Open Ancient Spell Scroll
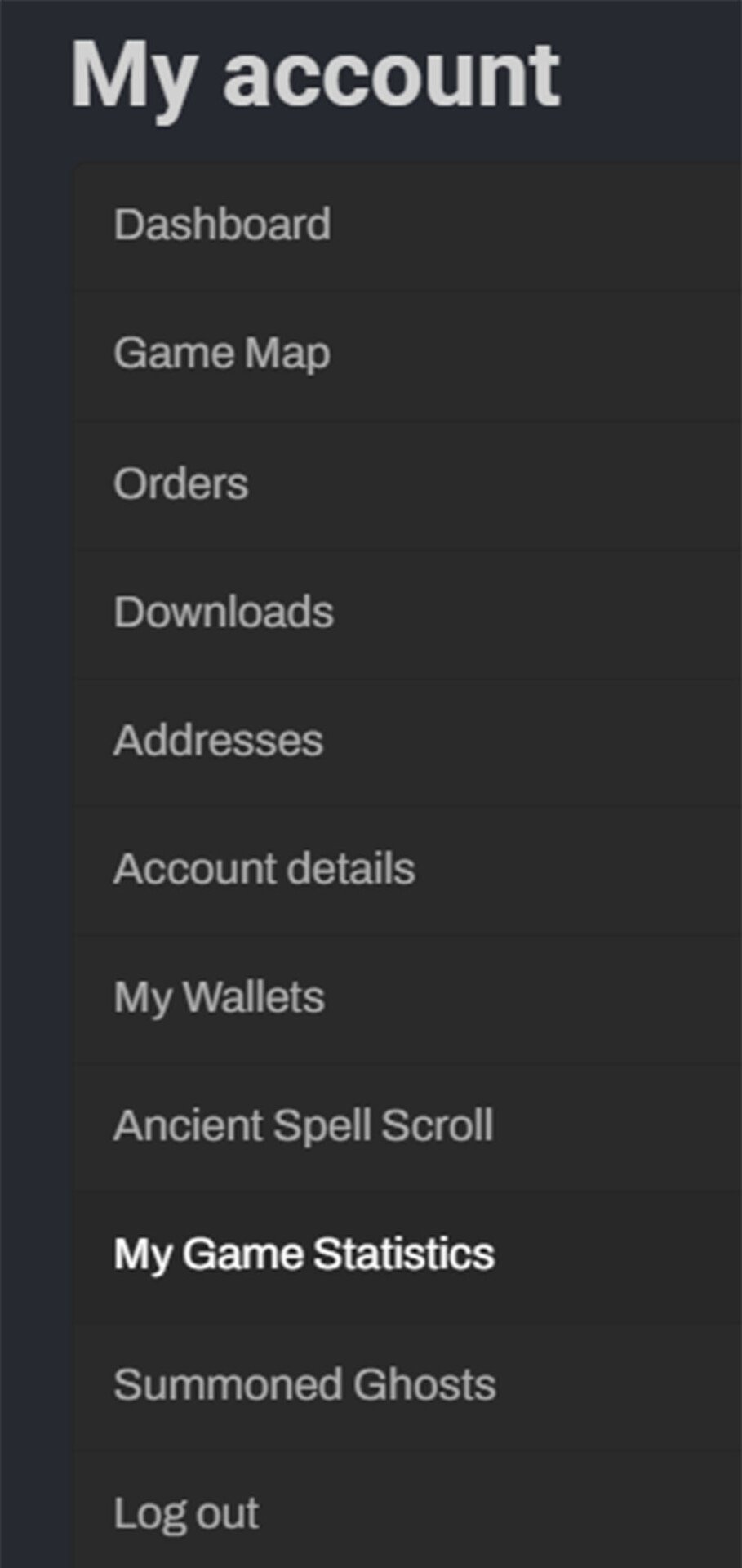The height and width of the screenshot is (1568, 742). pyautogui.click(x=303, y=1125)
